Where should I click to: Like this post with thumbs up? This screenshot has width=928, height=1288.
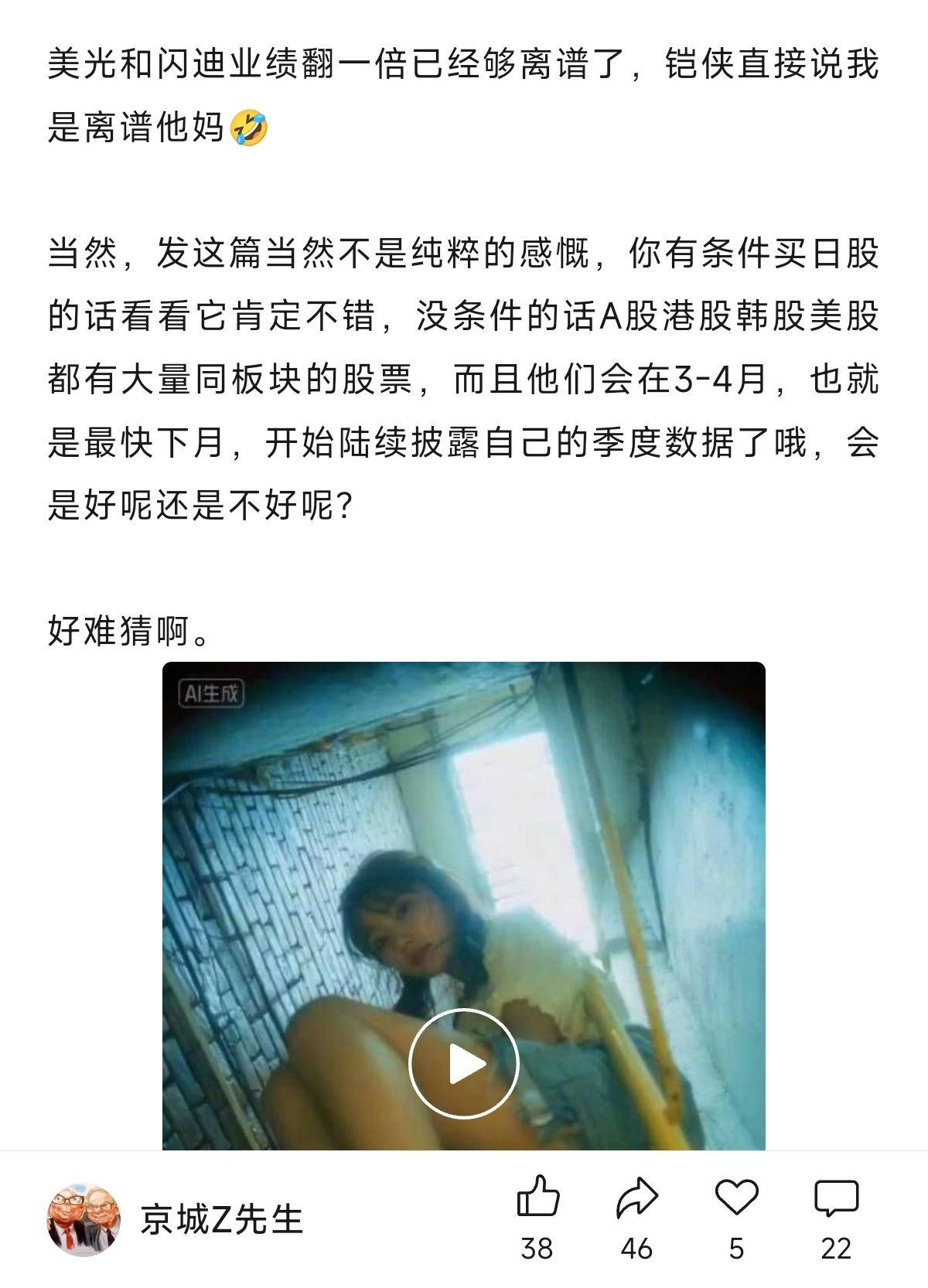point(537,1198)
